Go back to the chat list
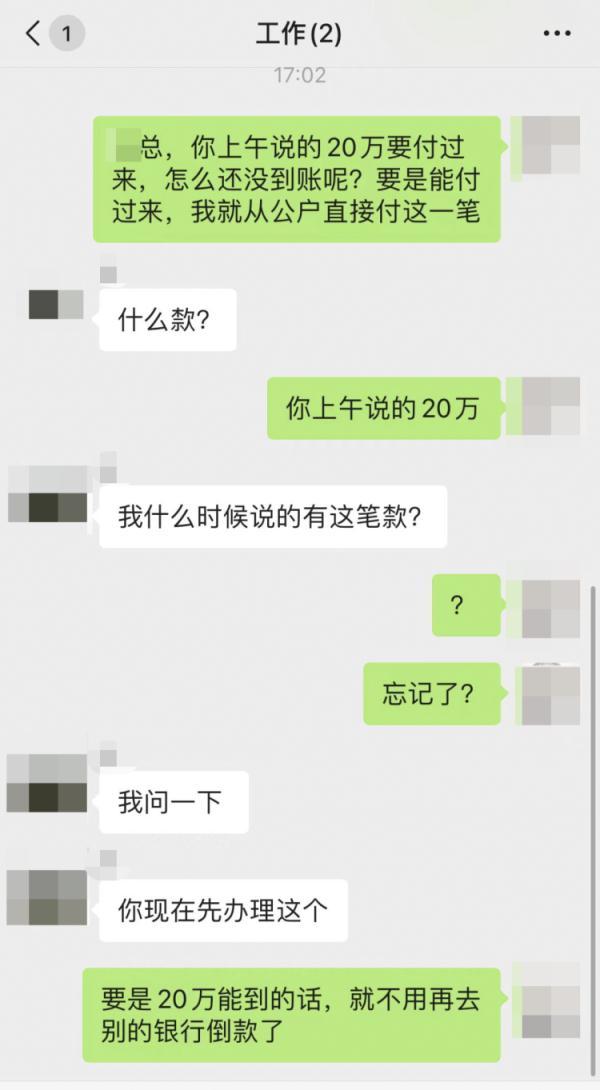Screen dimensions: 600x1090 point(35,34)
